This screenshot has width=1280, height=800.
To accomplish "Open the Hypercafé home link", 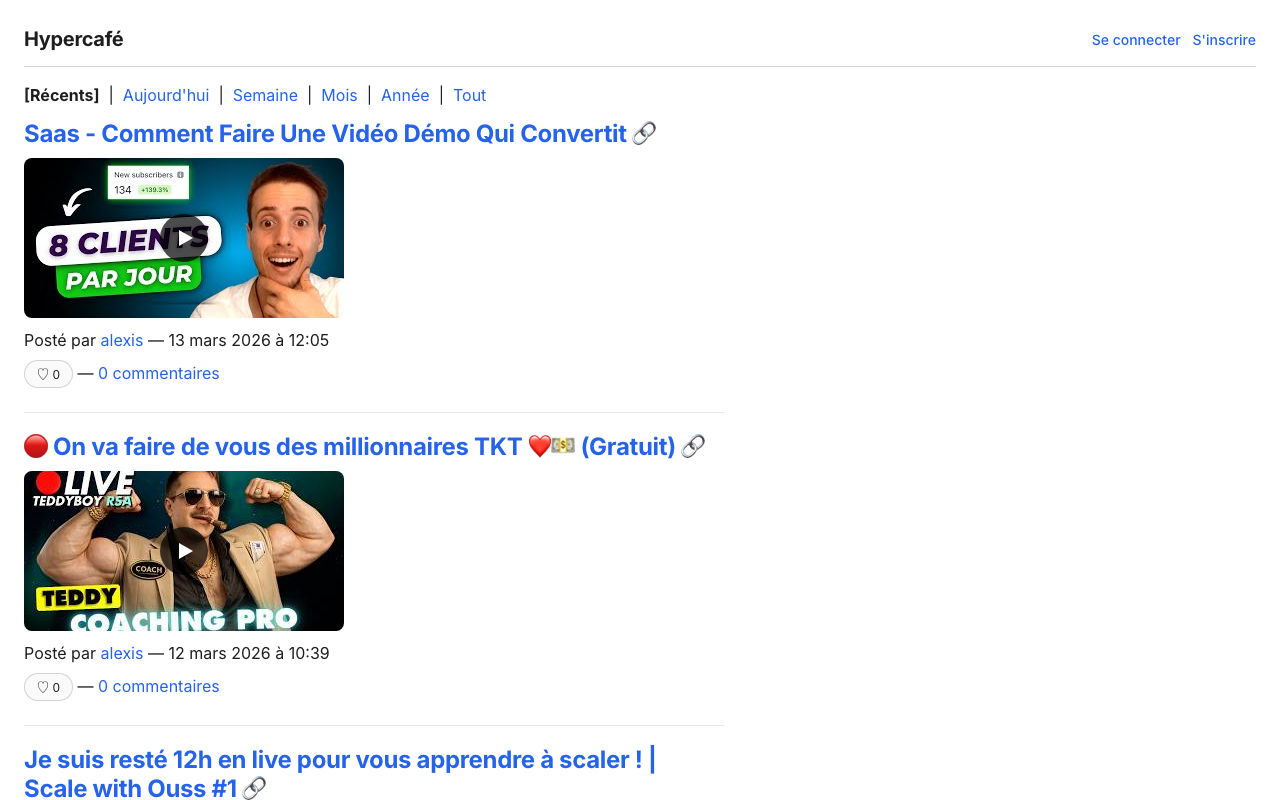I will 73,39.
